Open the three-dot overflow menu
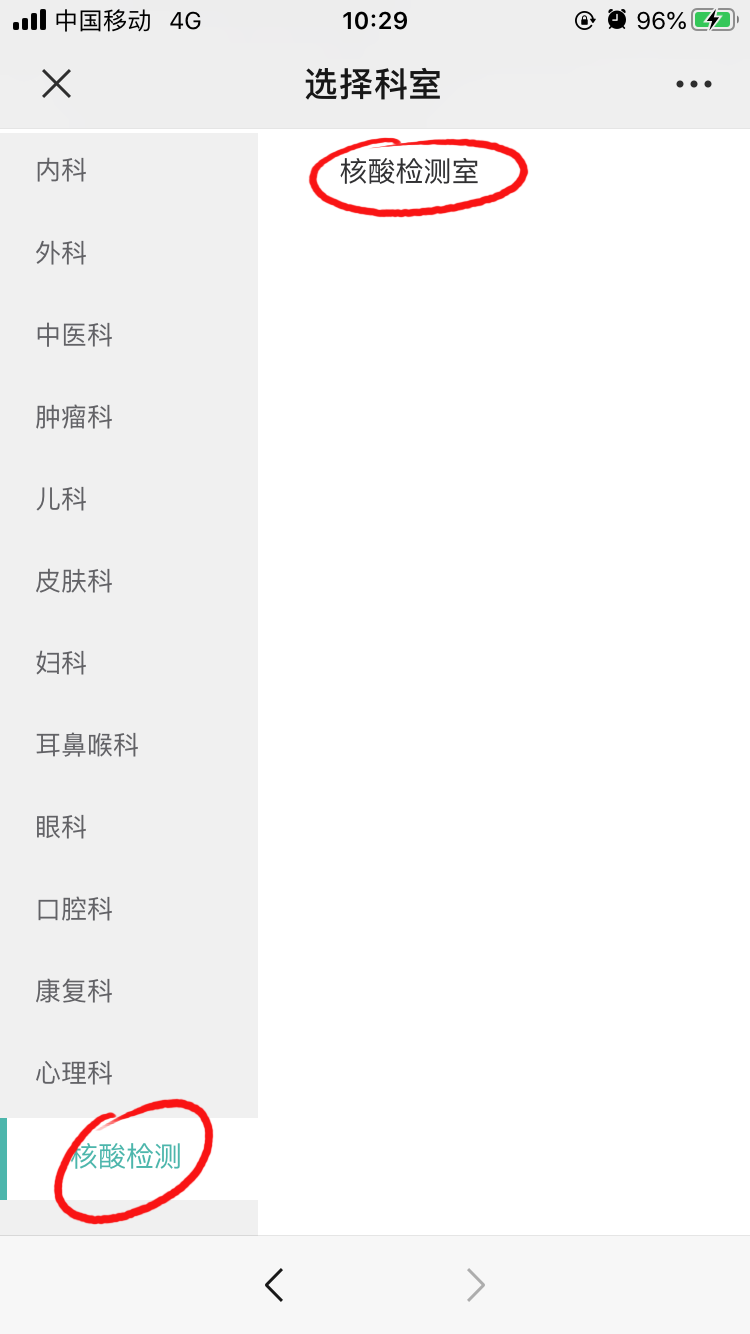Image resolution: width=750 pixels, height=1334 pixels. click(x=693, y=85)
